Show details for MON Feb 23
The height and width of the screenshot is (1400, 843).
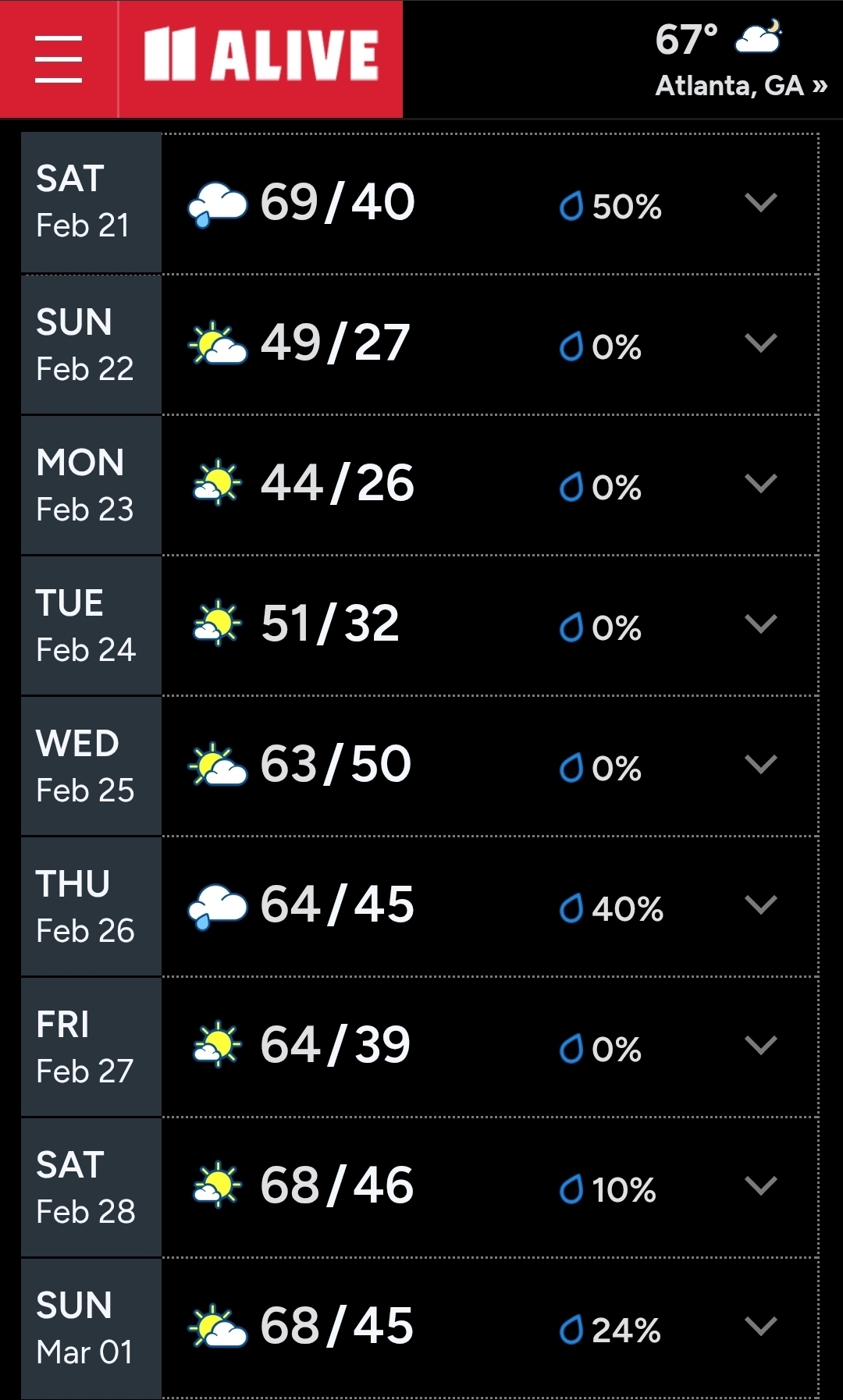760,484
